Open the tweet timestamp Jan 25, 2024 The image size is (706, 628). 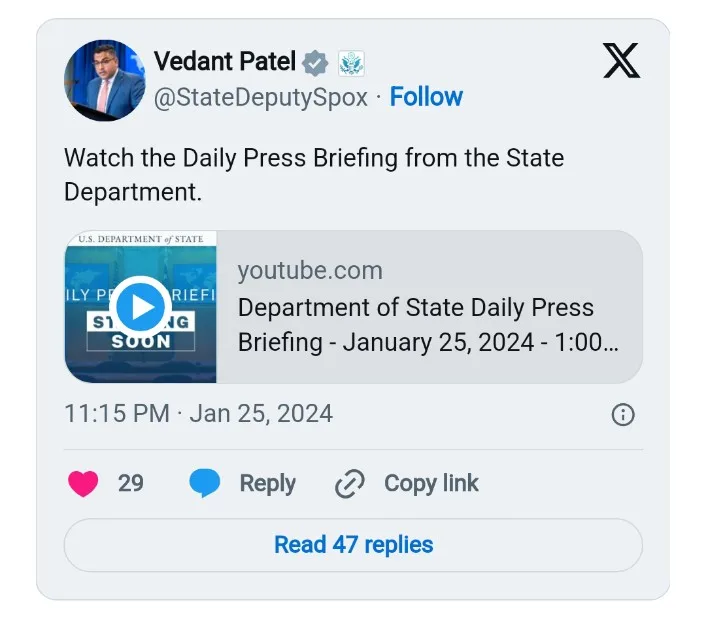198,414
